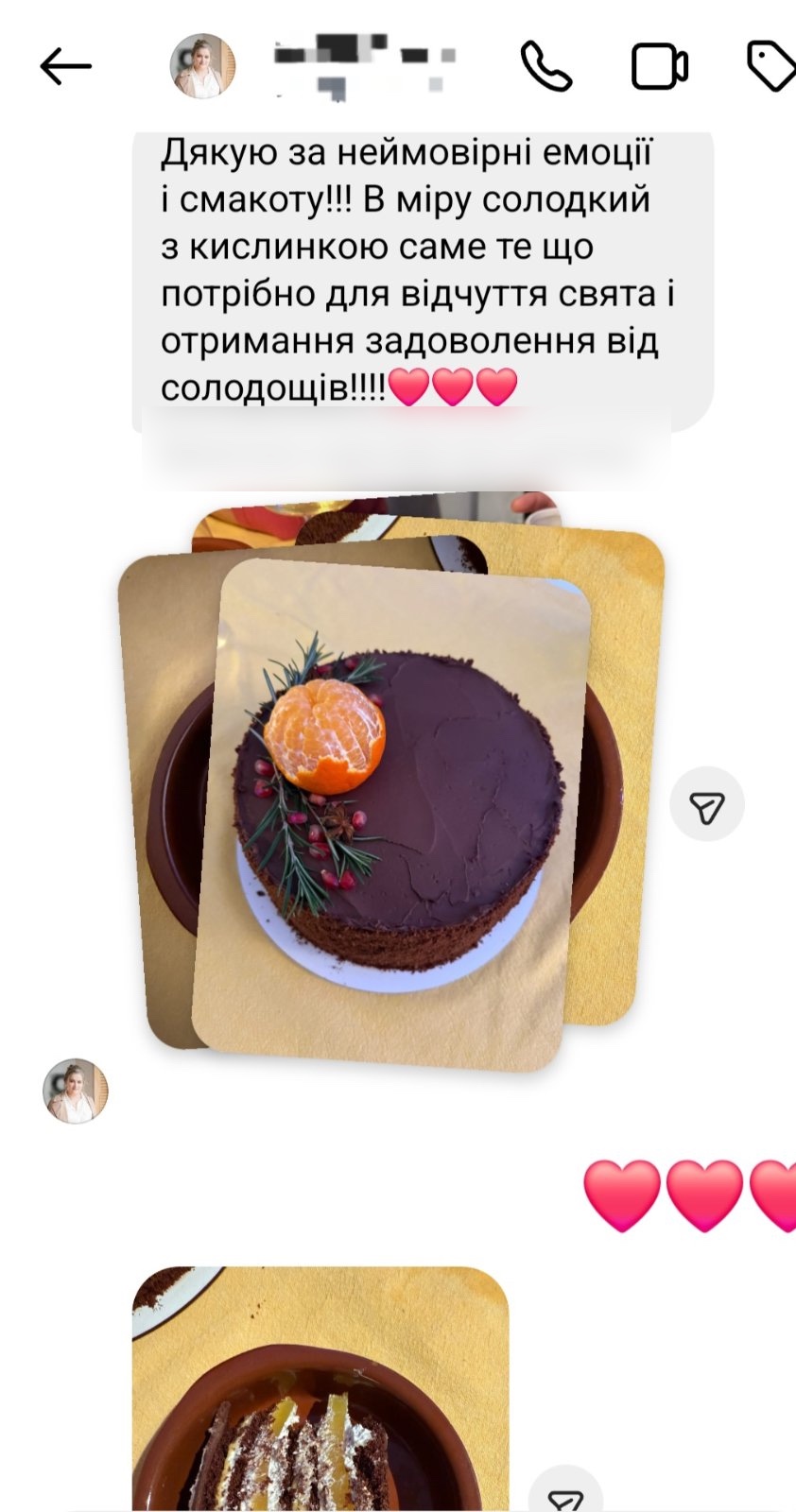Go back to the chat list
The image size is (796, 1512).
pyautogui.click(x=65, y=66)
